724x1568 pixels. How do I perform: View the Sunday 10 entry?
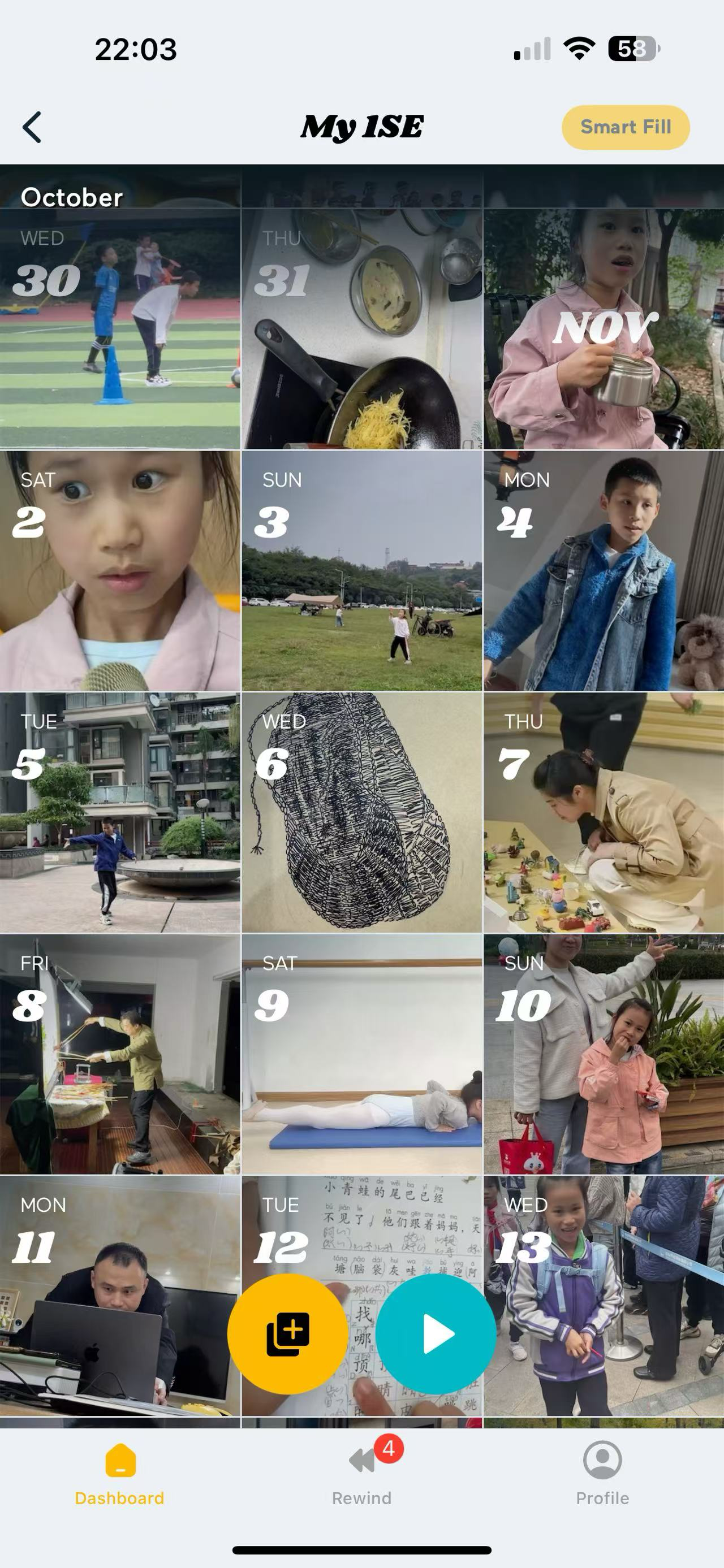(604, 1054)
